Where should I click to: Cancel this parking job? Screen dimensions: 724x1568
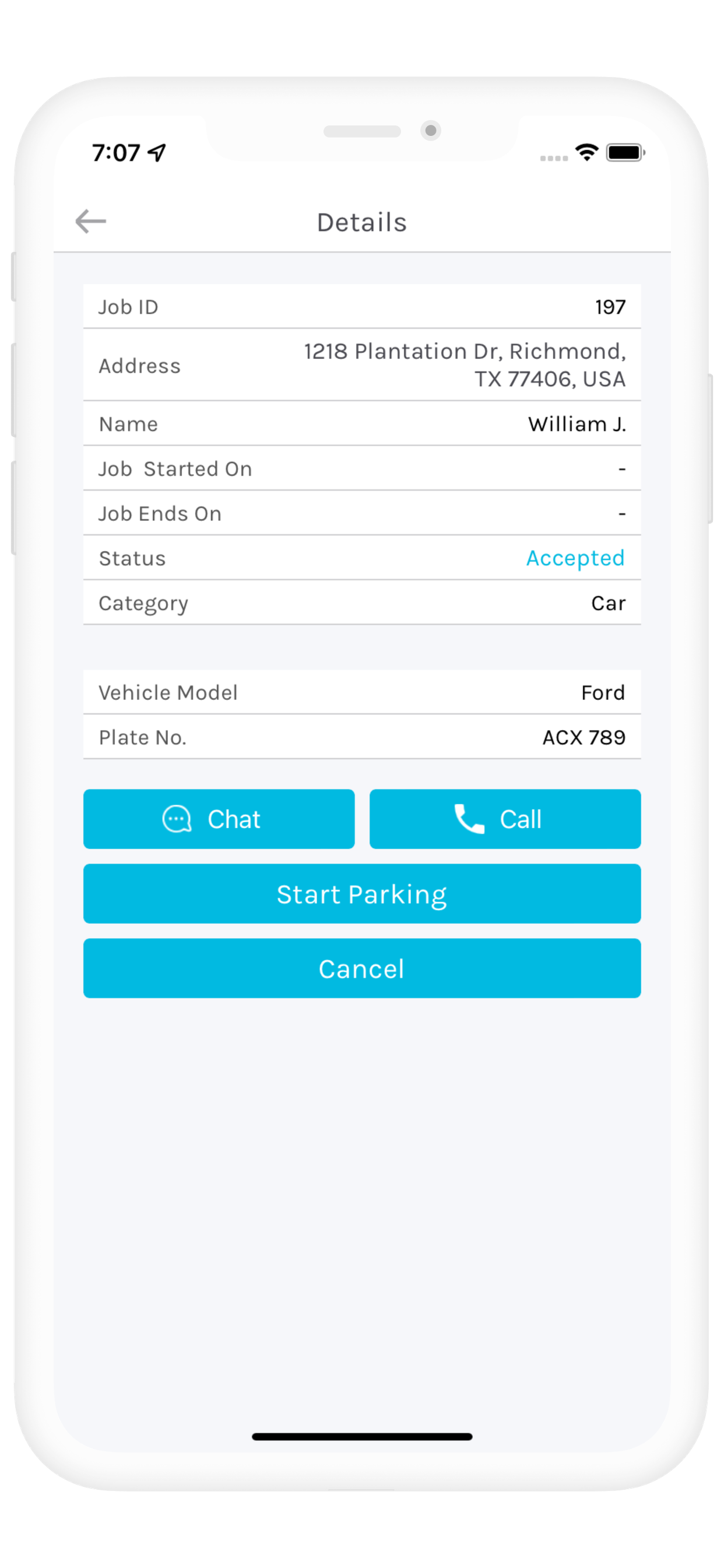tap(362, 968)
